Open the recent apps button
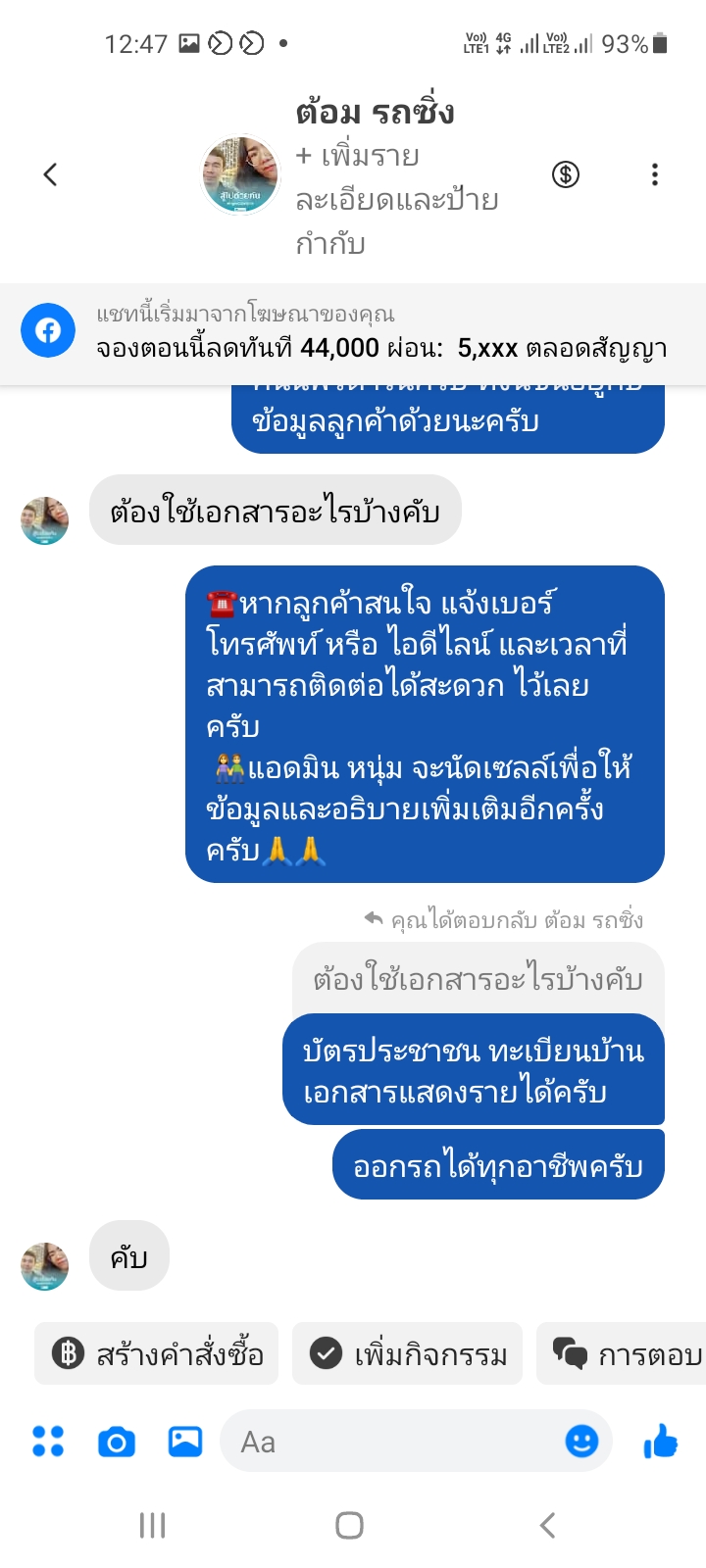 [152, 1525]
